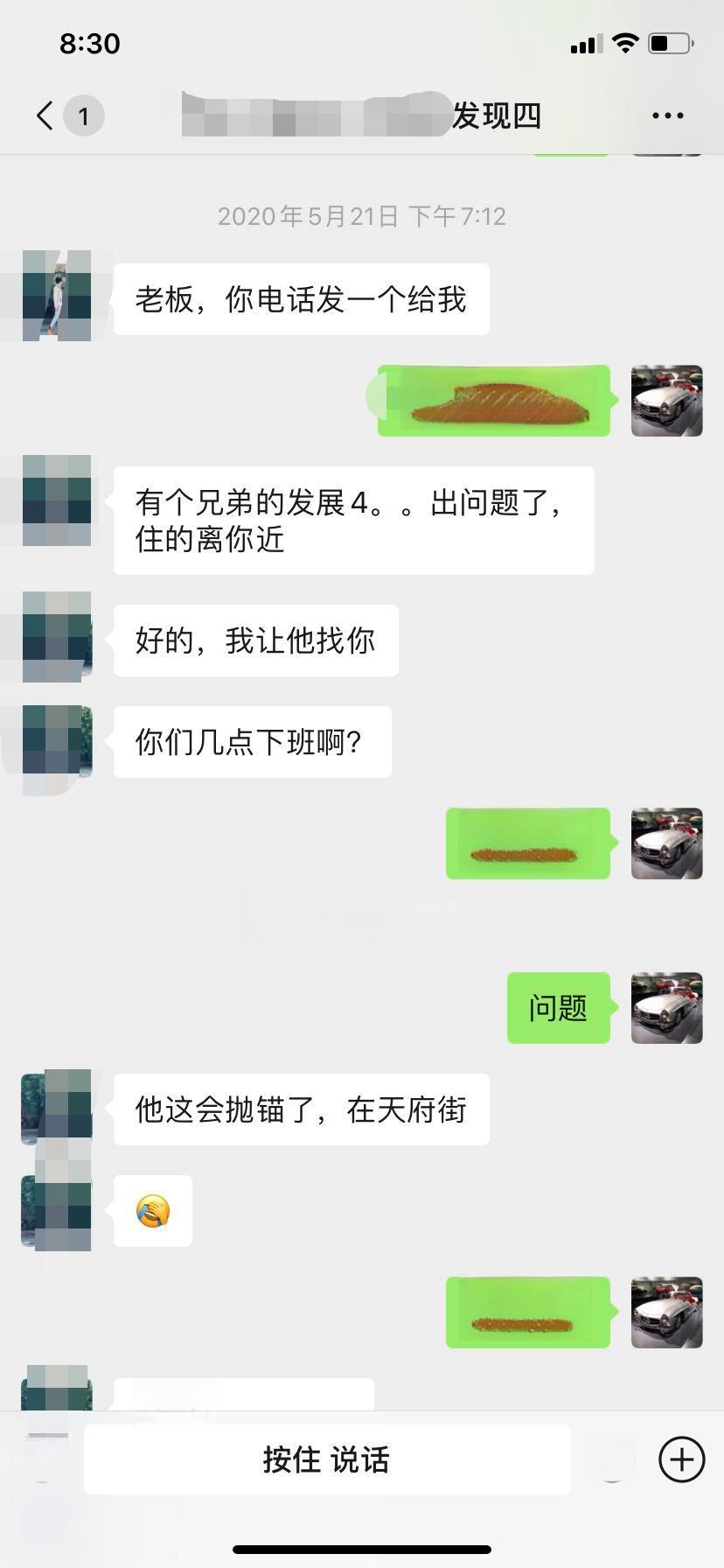Screen dimensions: 724x1568
Task: Open the three-dot chat options menu
Action: tap(667, 115)
